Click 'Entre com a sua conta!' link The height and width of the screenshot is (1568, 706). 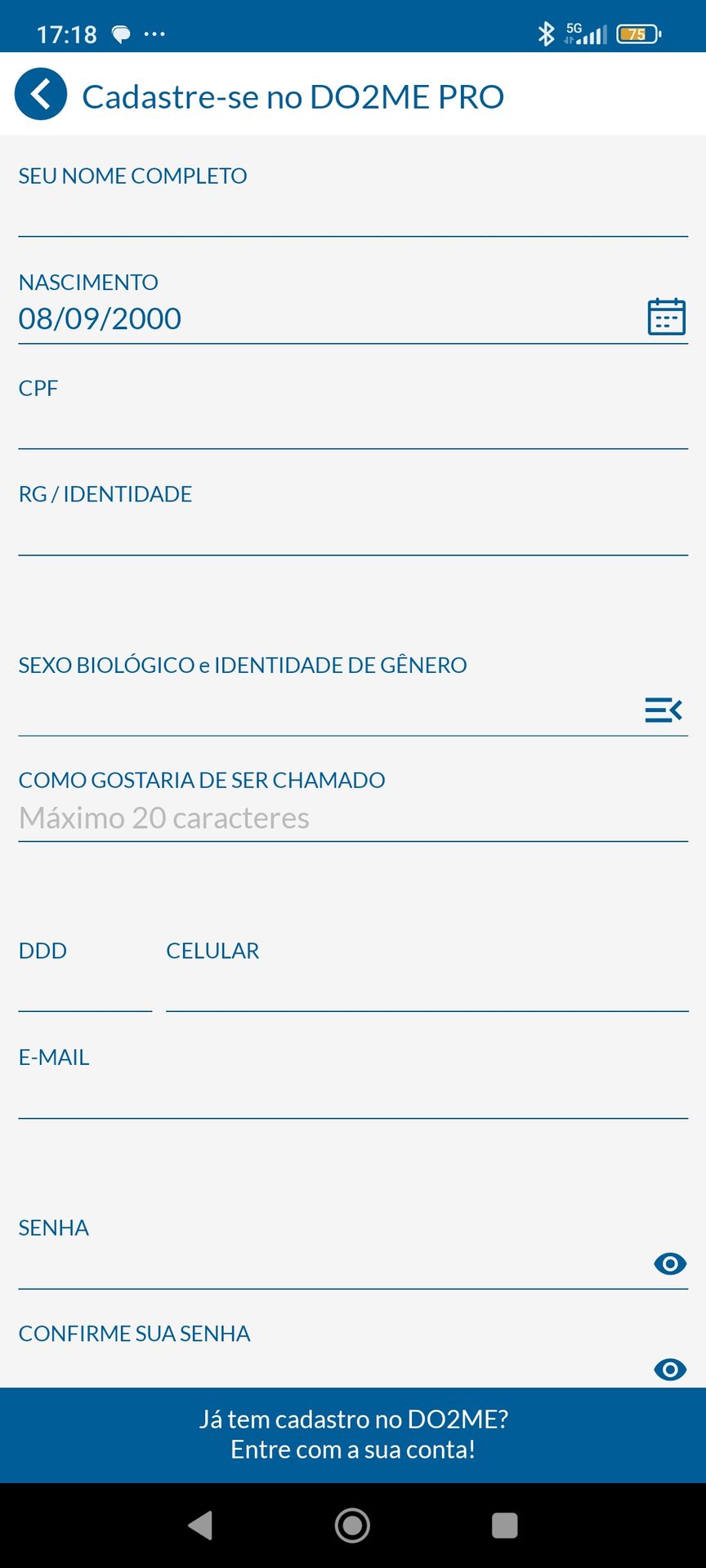tap(352, 1450)
